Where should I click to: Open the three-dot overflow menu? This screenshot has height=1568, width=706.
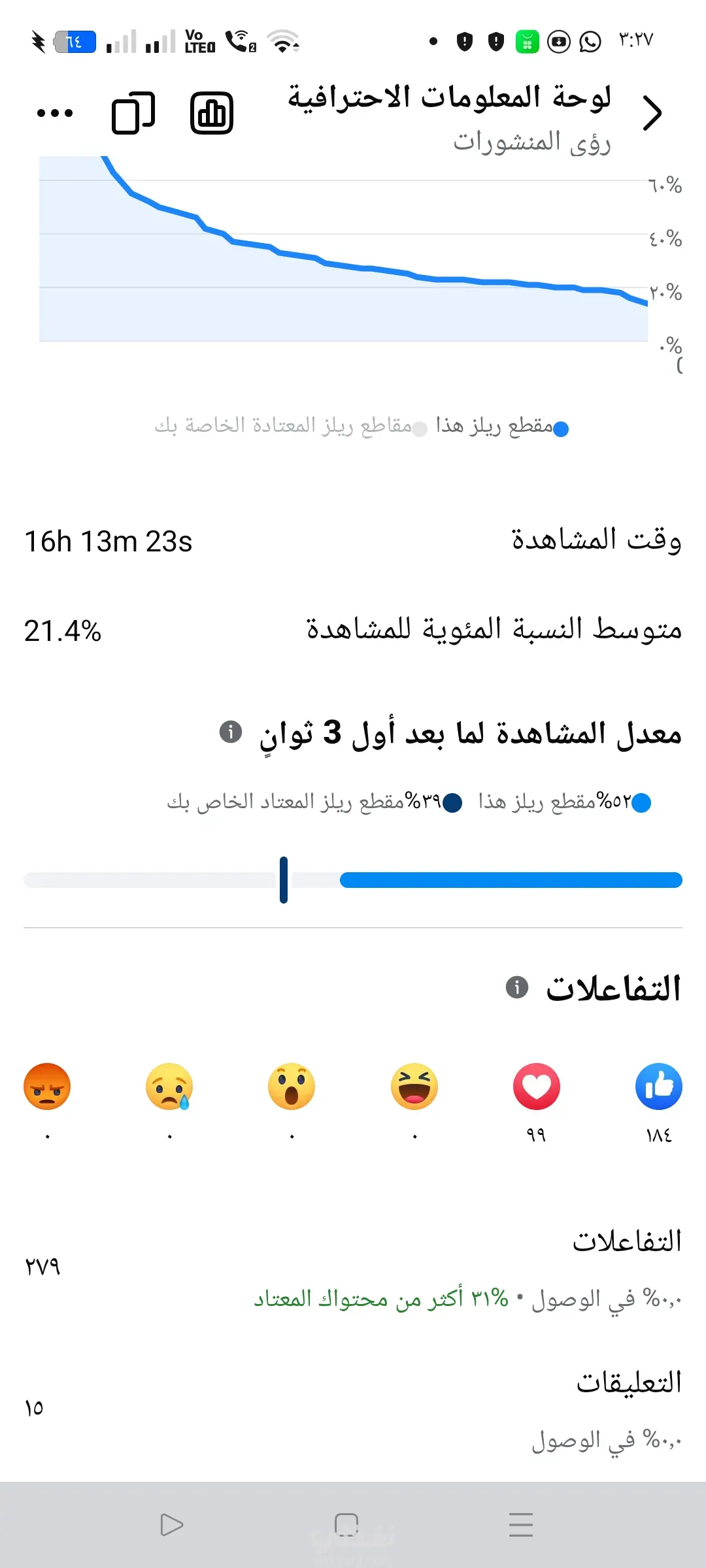(55, 113)
